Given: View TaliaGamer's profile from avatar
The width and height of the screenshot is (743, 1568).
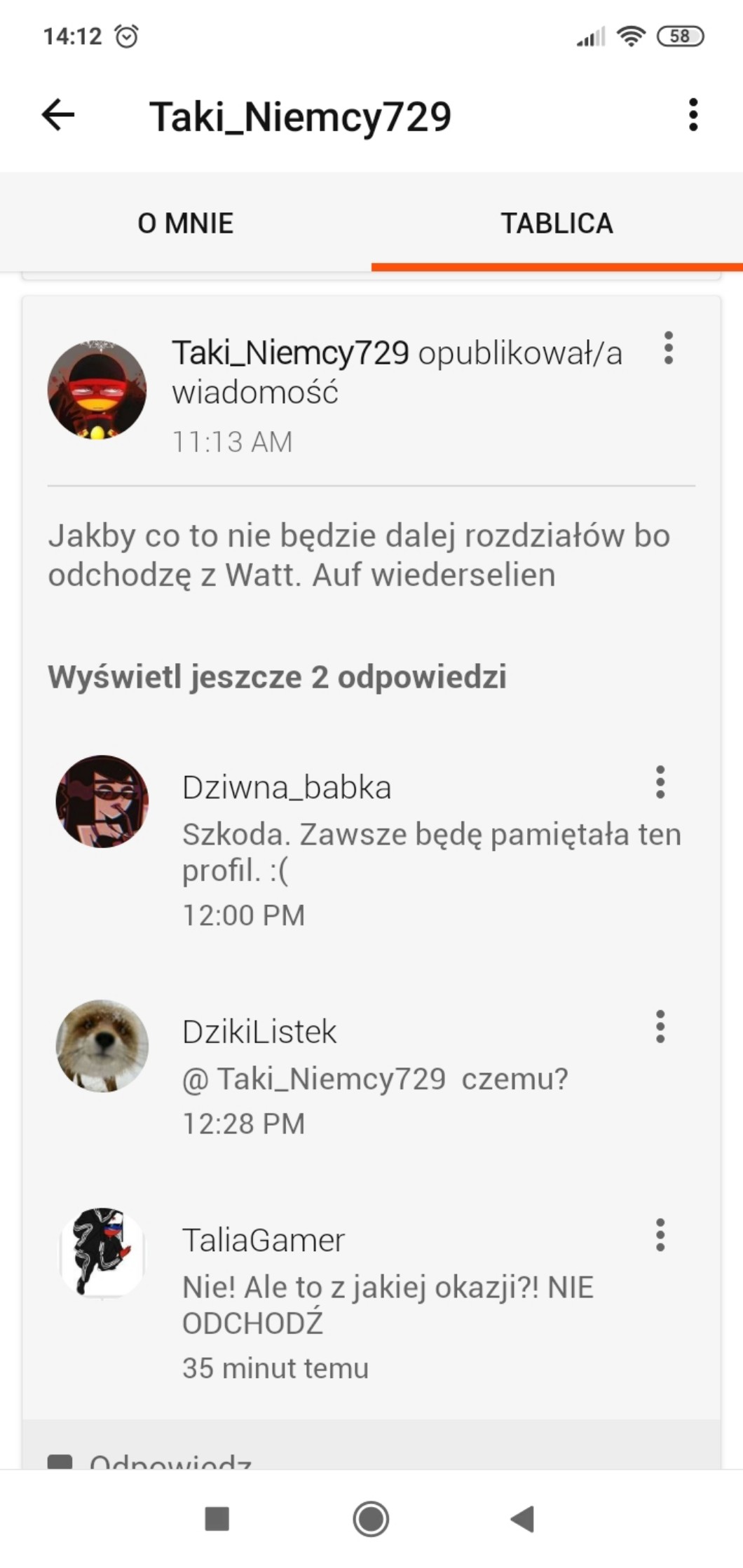Looking at the screenshot, I should 102,1253.
